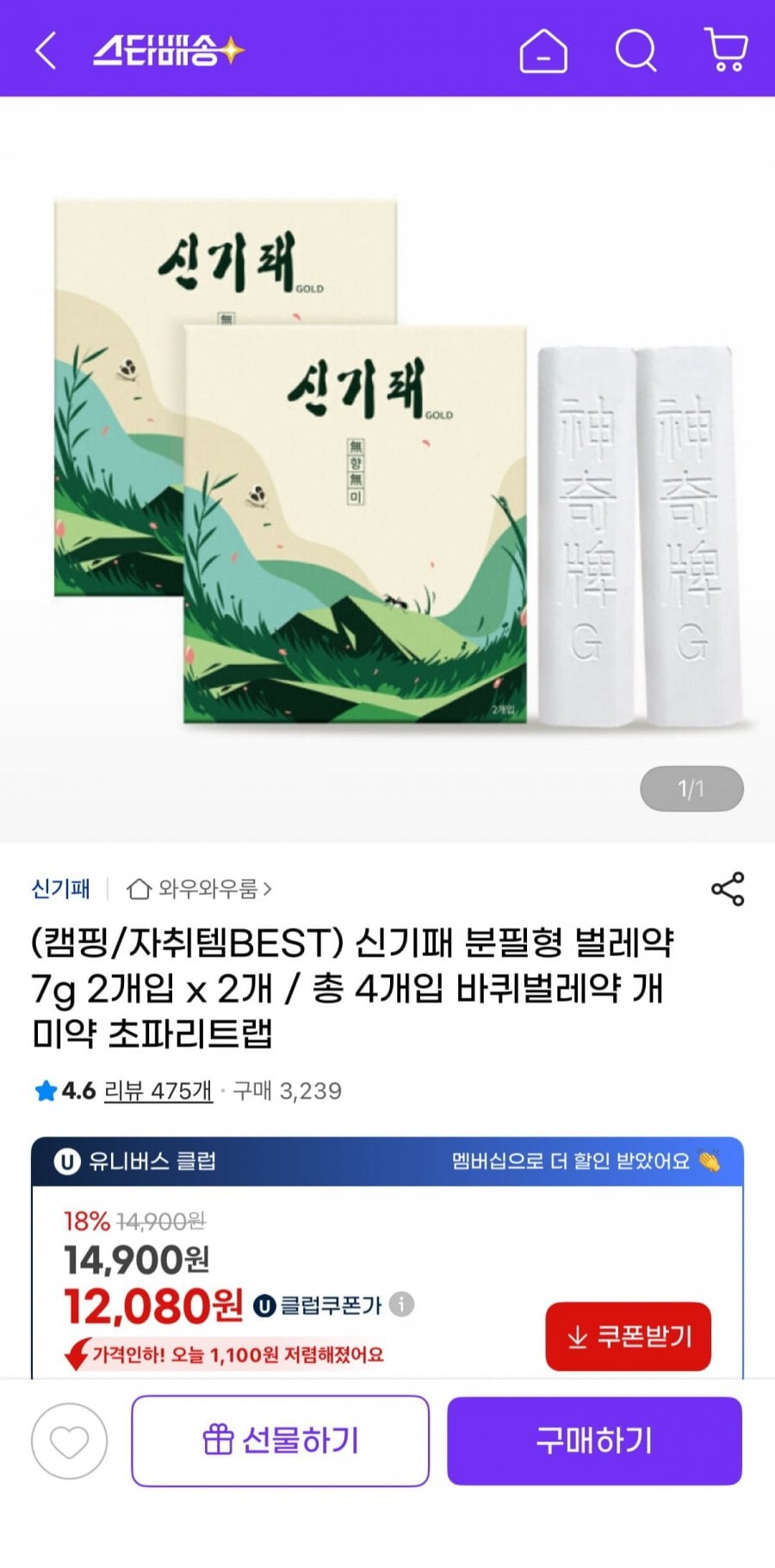The image size is (775, 1568).
Task: Tap 구매하기 to buy now
Action: (x=594, y=1441)
